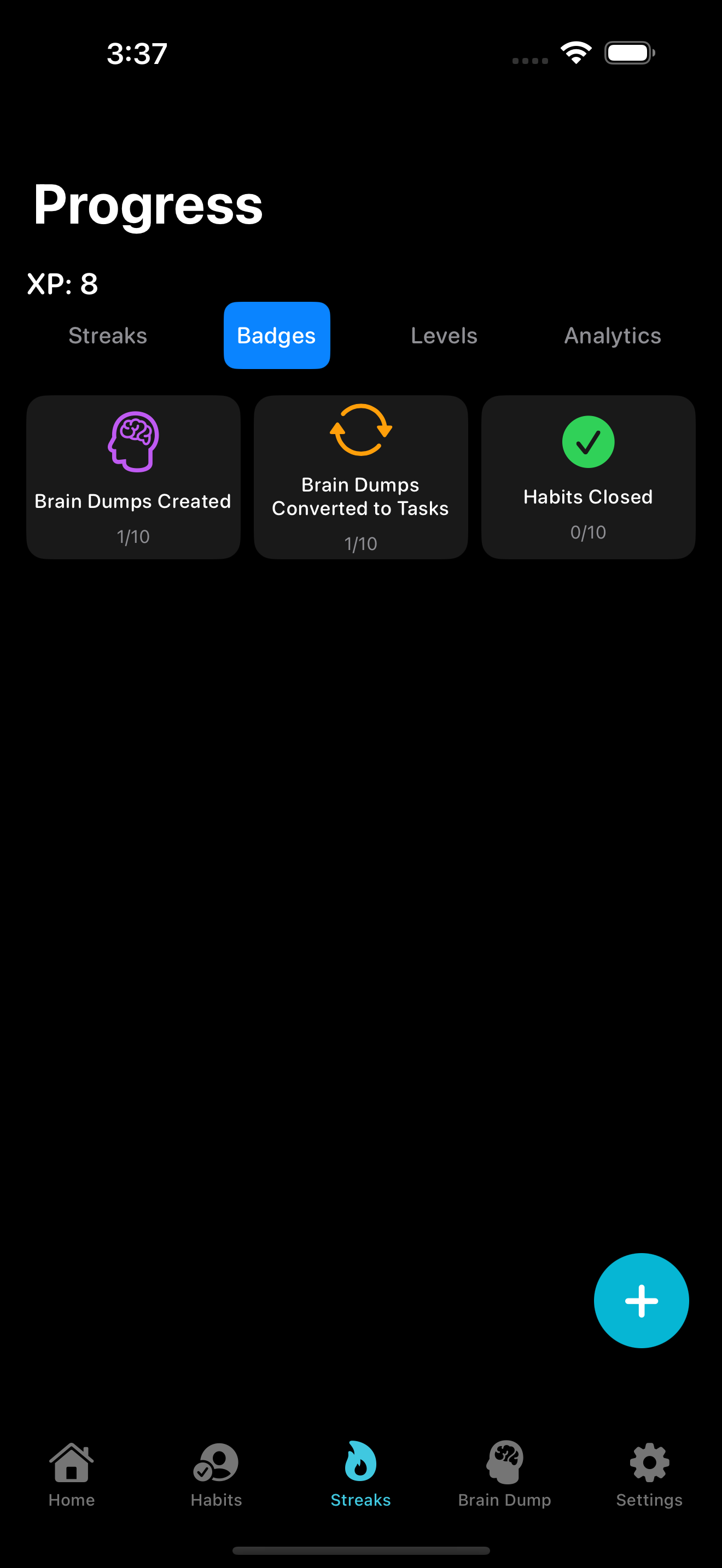Switch to the Streaks segment

coord(108,335)
